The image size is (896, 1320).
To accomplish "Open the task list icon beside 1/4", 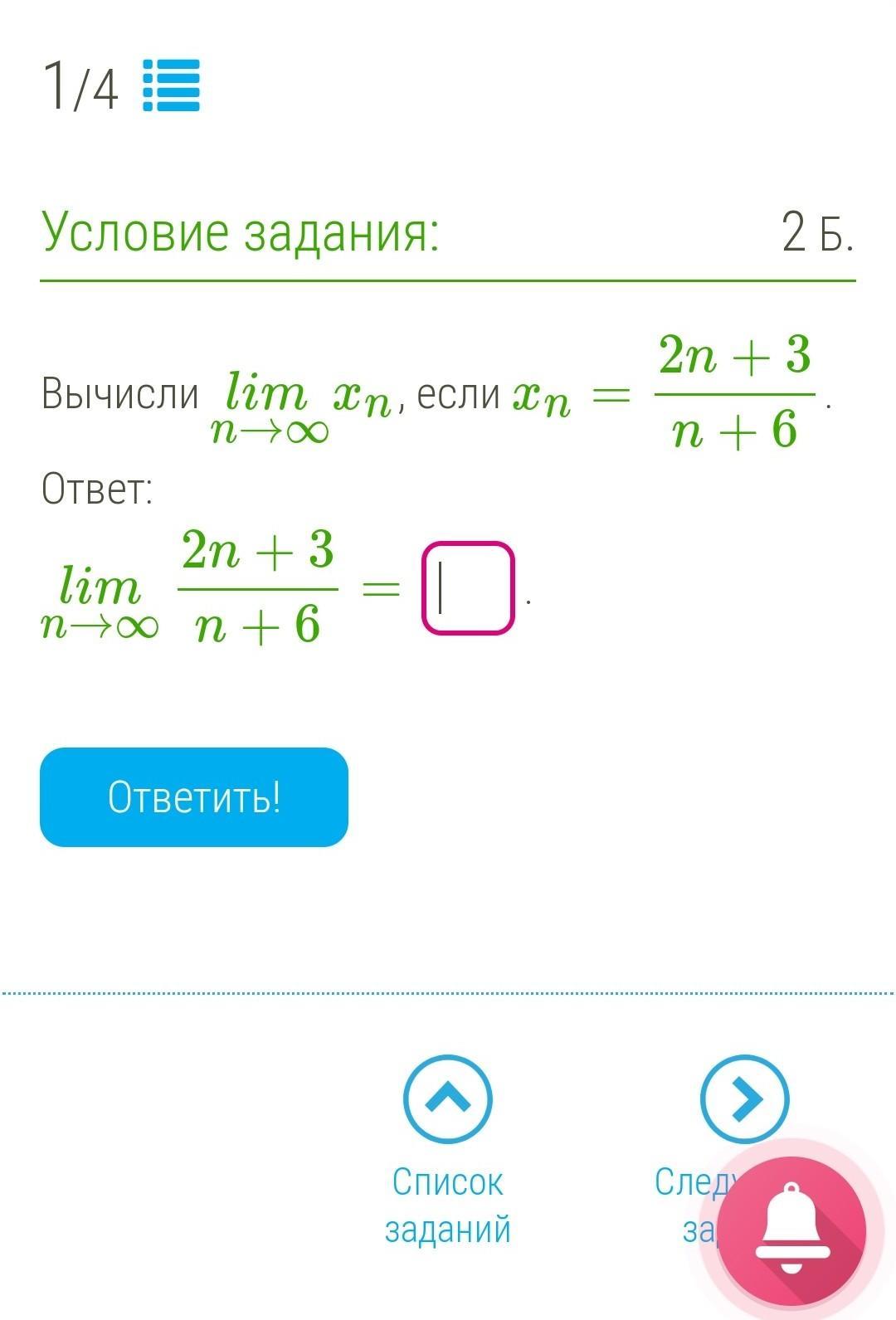I will pos(171,85).
